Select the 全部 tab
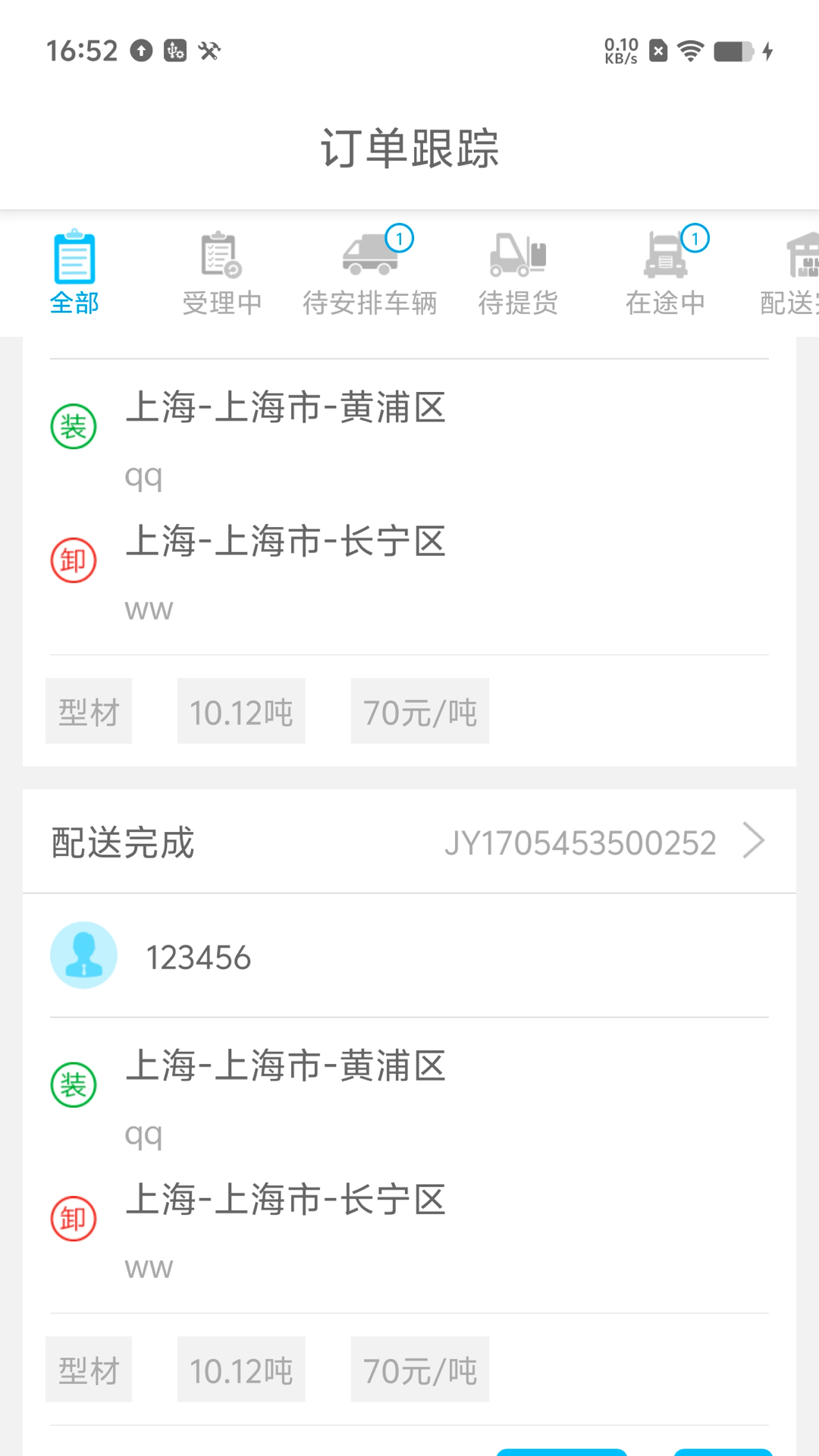Screen dimensions: 819x1456 point(74,273)
